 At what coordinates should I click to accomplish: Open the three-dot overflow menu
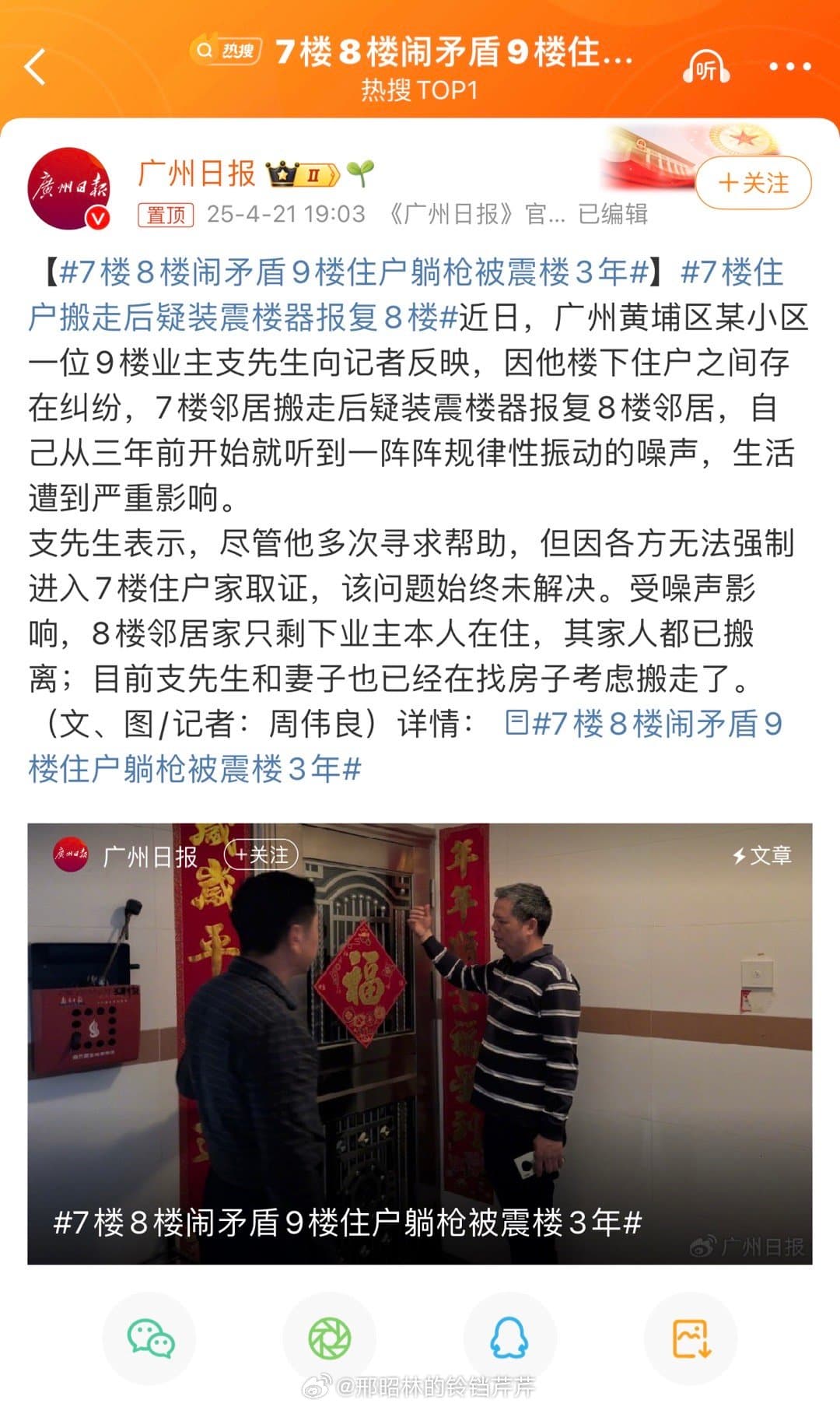coord(789,67)
